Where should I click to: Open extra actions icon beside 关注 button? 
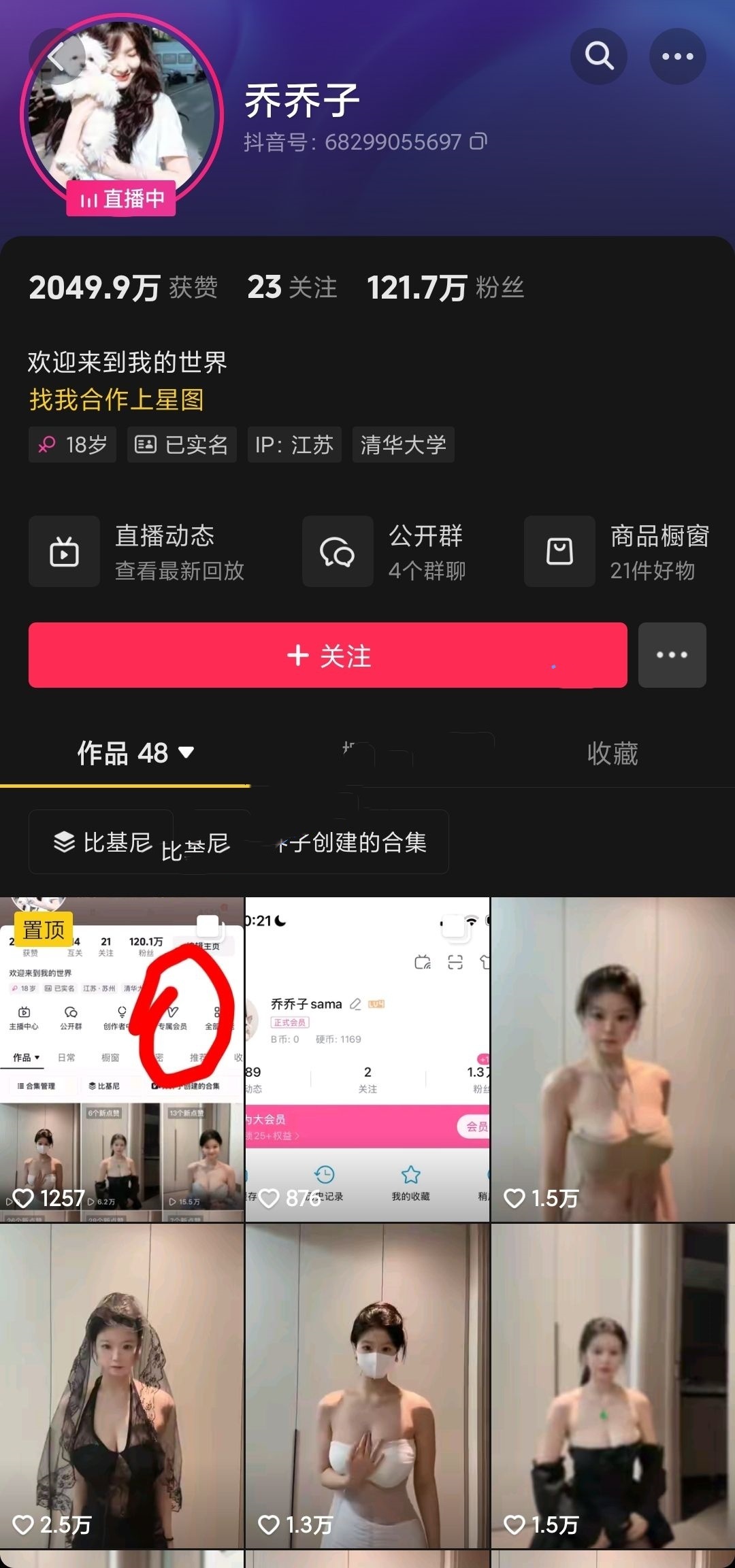point(672,655)
